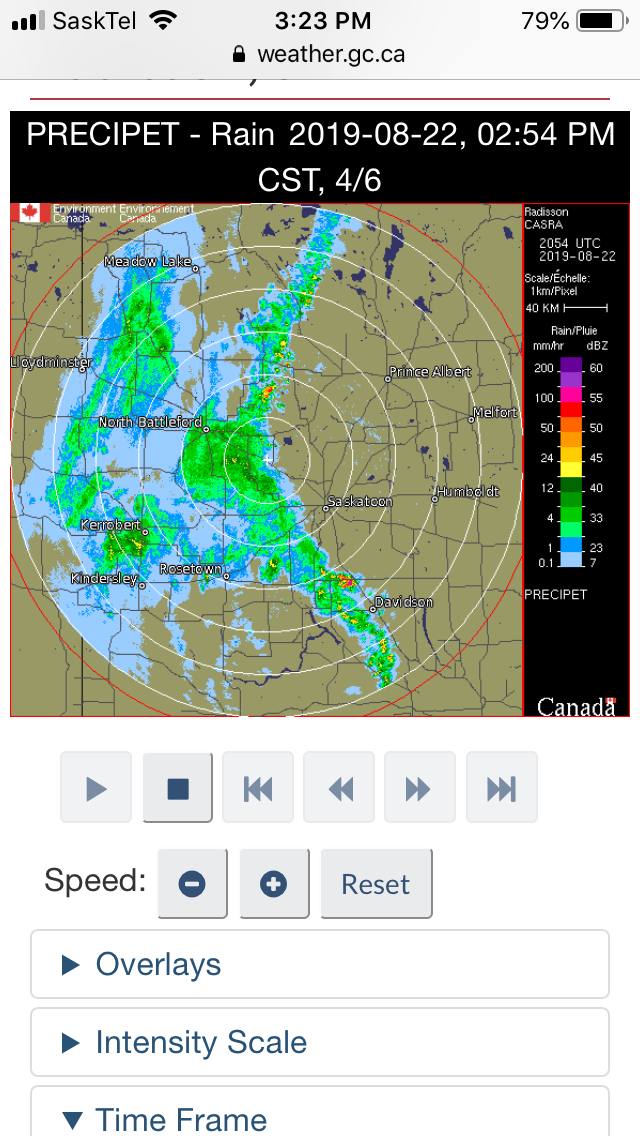
Task: Stop the radar animation
Action: coord(178,788)
